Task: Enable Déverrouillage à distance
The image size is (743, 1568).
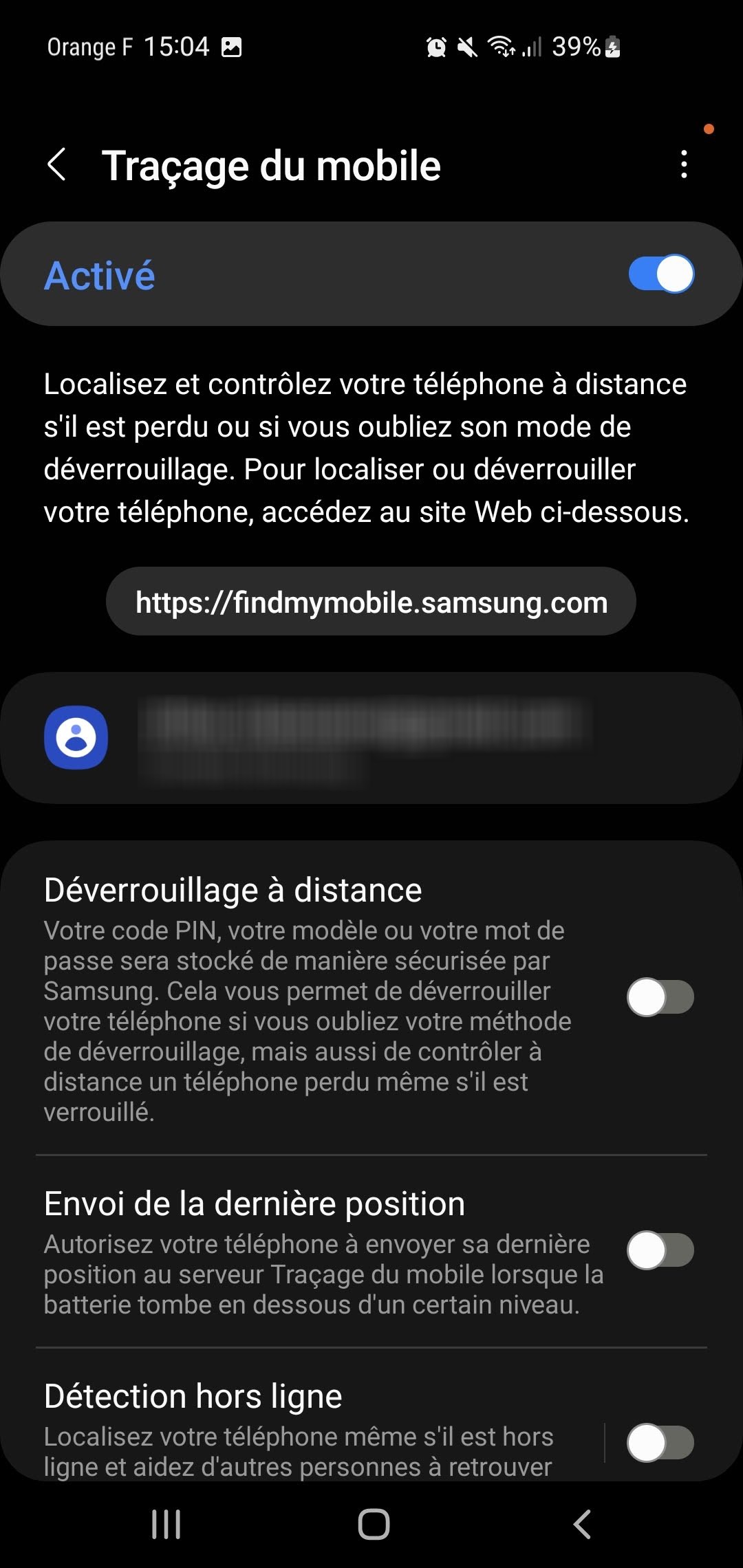Action: click(659, 997)
